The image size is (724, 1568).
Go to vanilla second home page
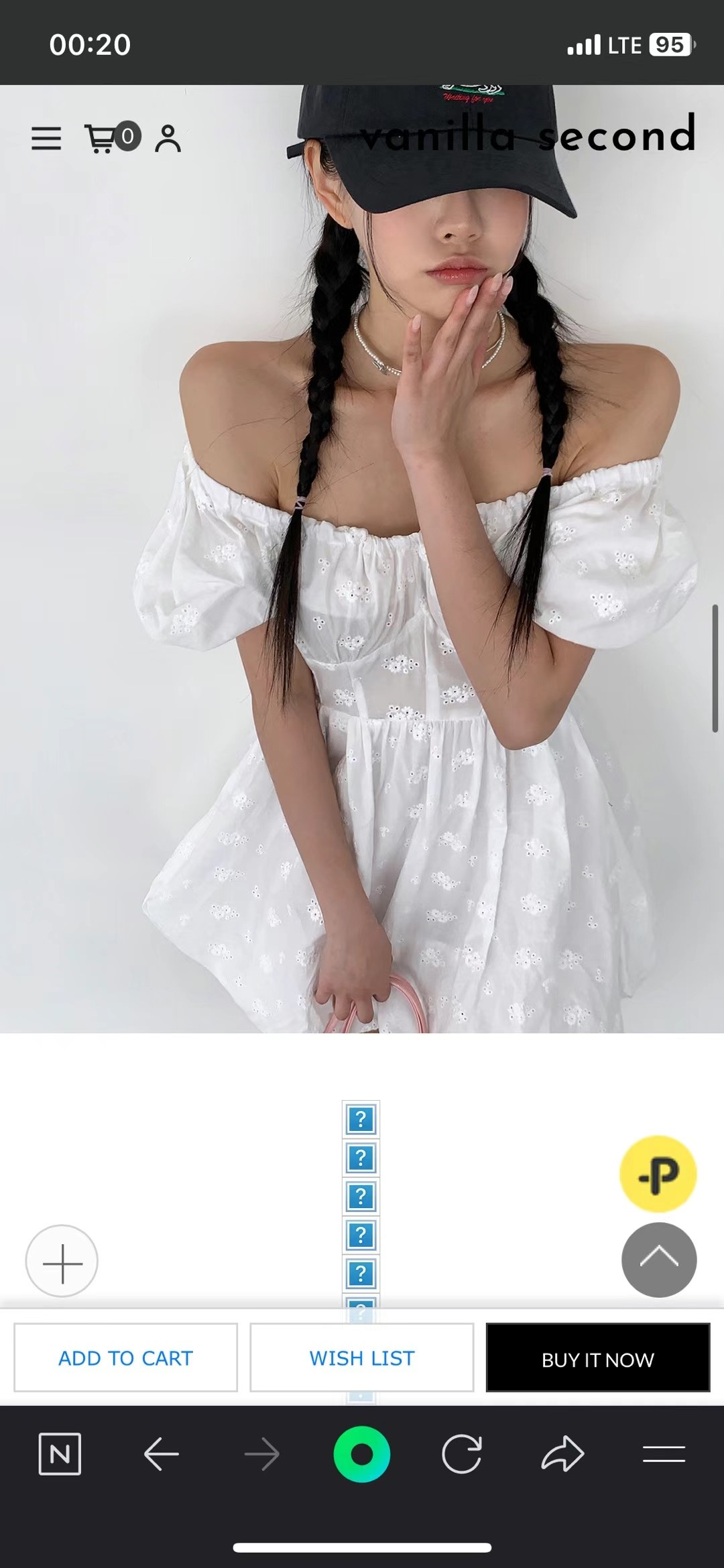tap(528, 134)
